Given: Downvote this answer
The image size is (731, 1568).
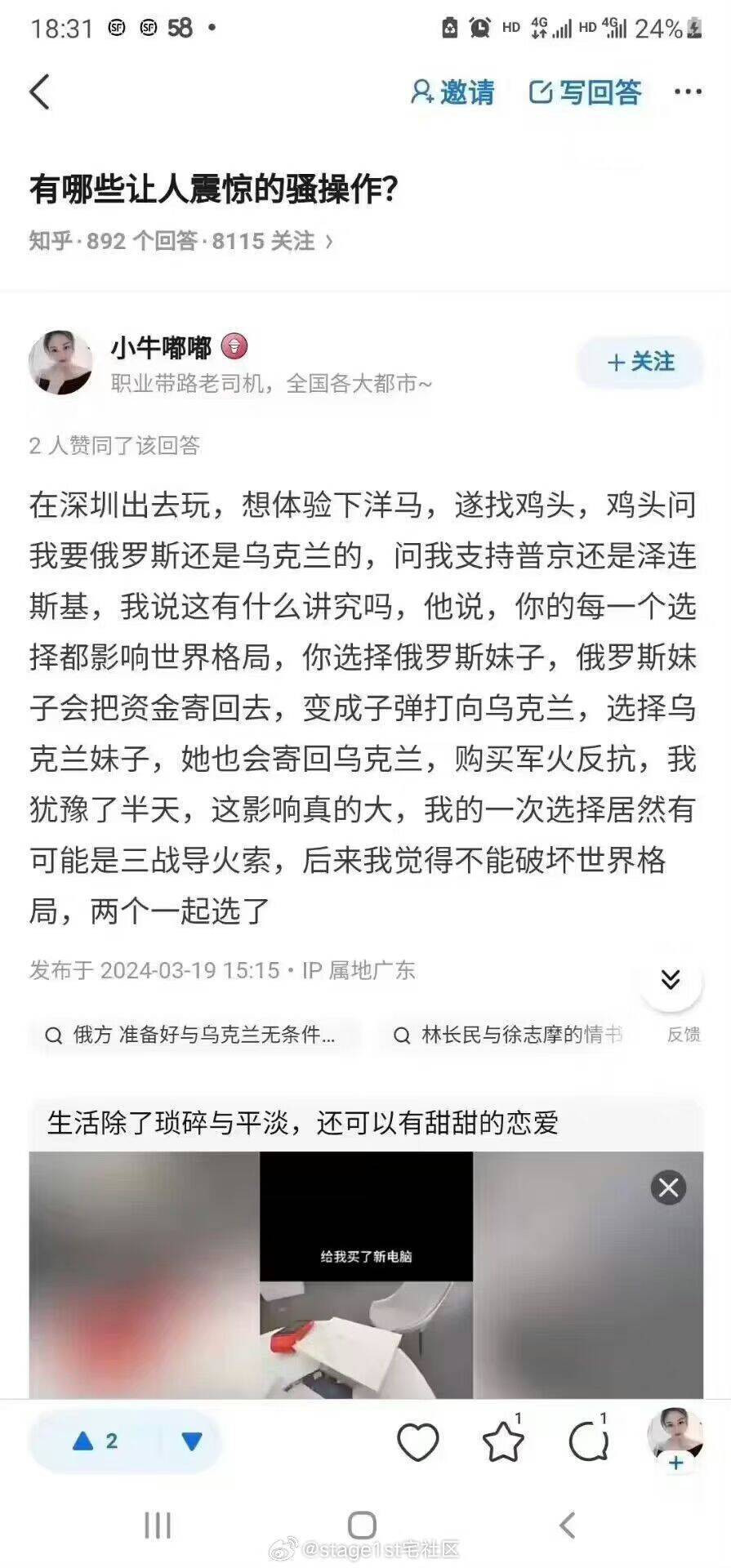Looking at the screenshot, I should pos(193,1441).
